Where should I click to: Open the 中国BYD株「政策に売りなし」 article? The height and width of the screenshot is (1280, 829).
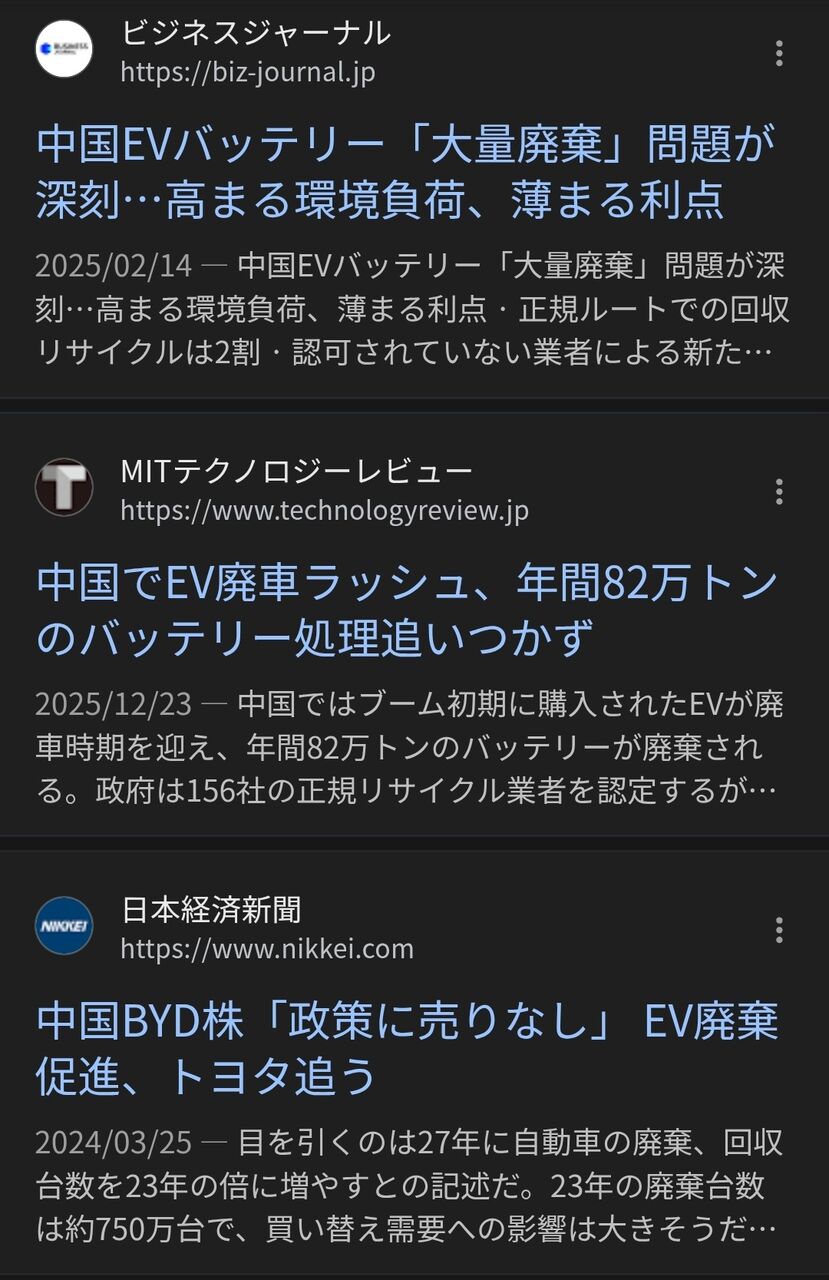(406, 1048)
